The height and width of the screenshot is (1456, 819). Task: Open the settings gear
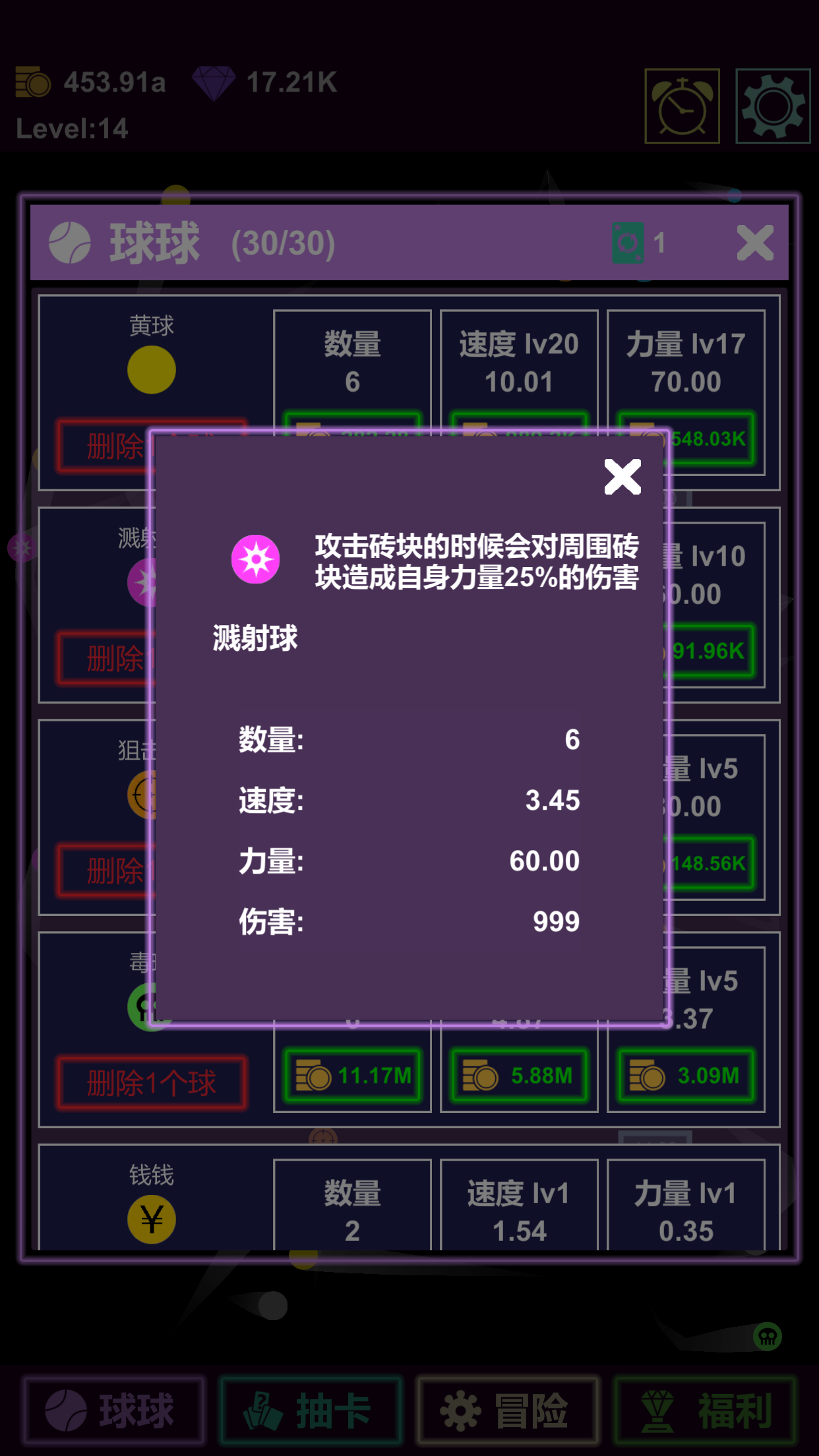pos(773,106)
